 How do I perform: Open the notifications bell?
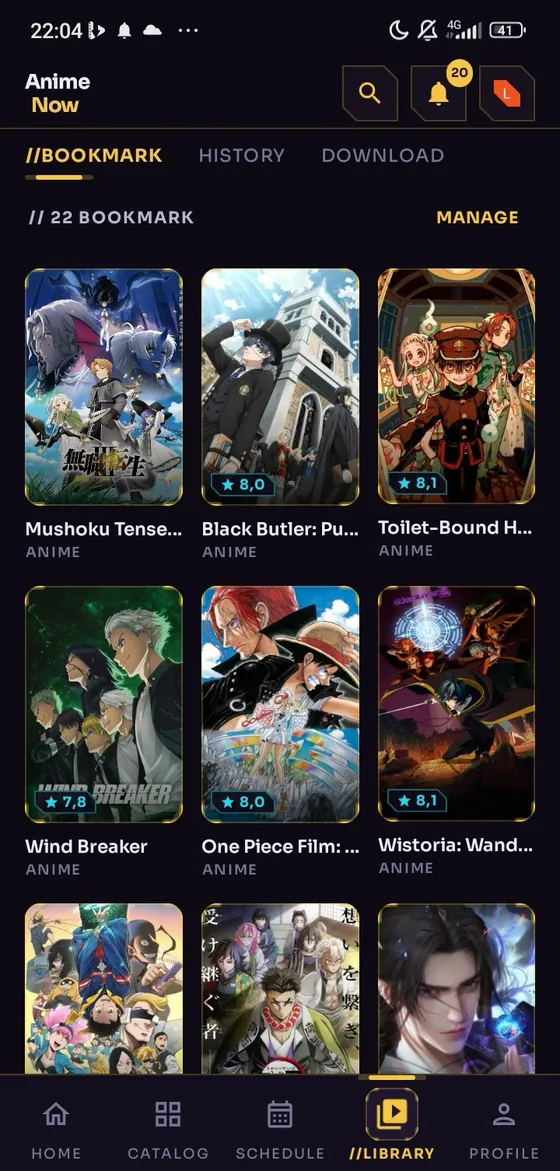click(x=438, y=93)
